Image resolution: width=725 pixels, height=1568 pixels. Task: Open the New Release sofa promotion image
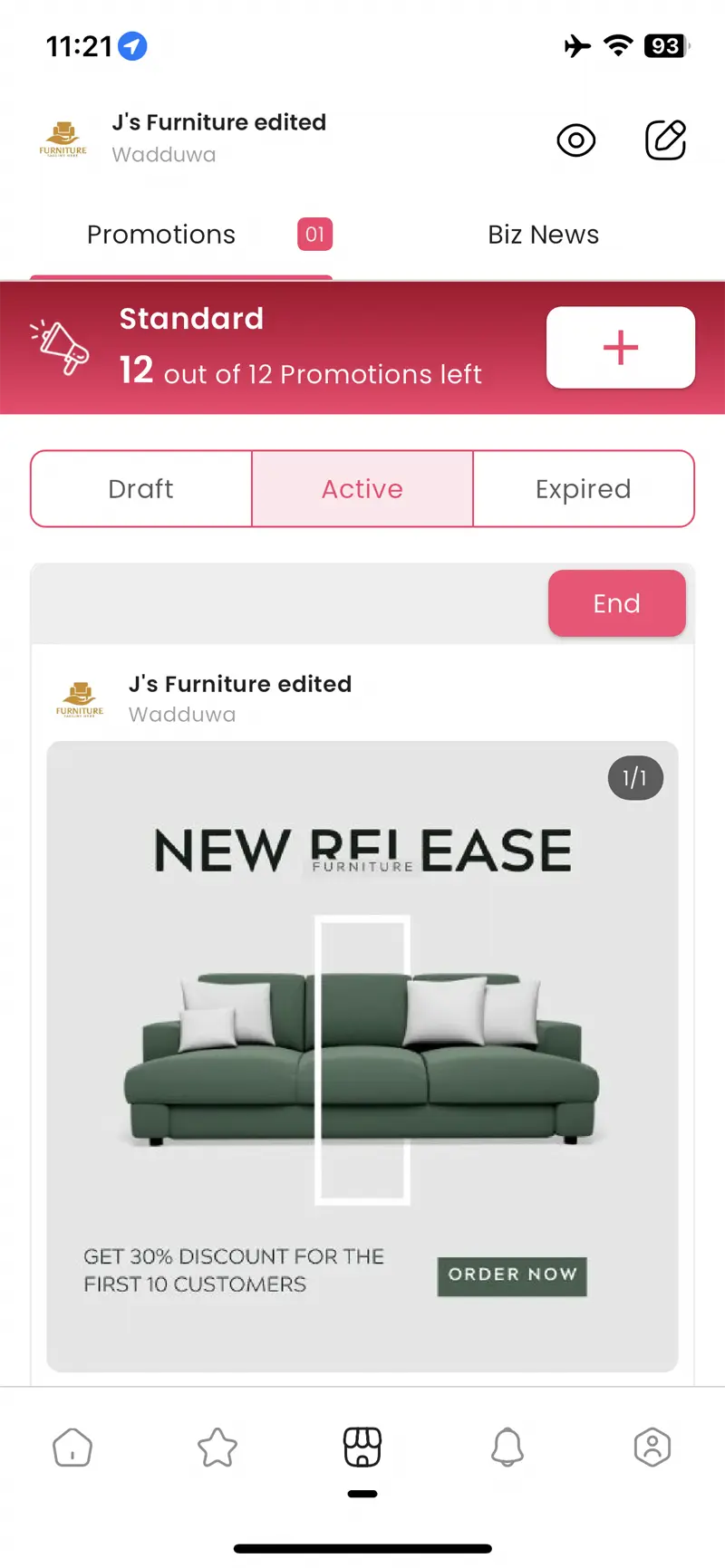(362, 1056)
